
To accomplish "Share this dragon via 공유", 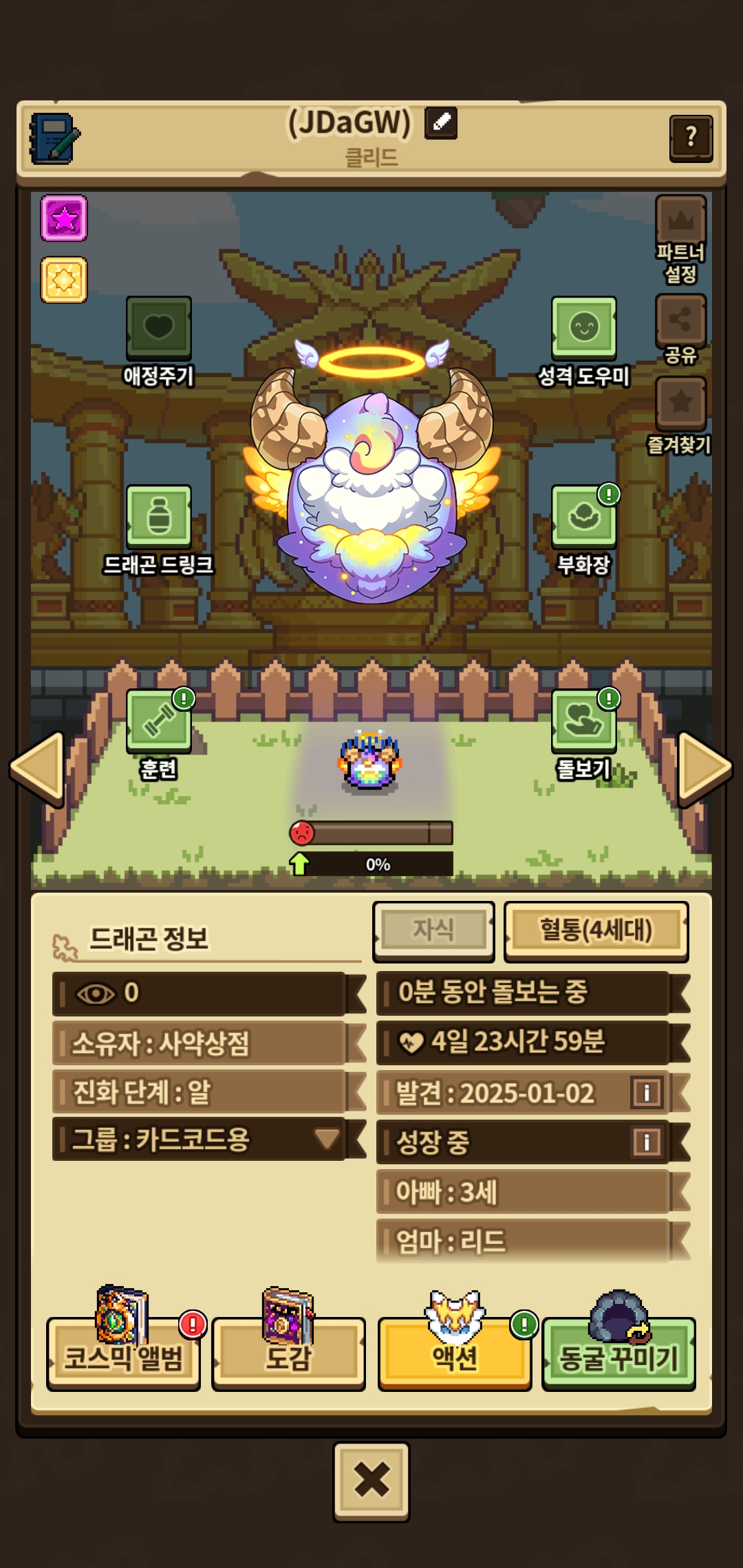I will click(x=680, y=321).
